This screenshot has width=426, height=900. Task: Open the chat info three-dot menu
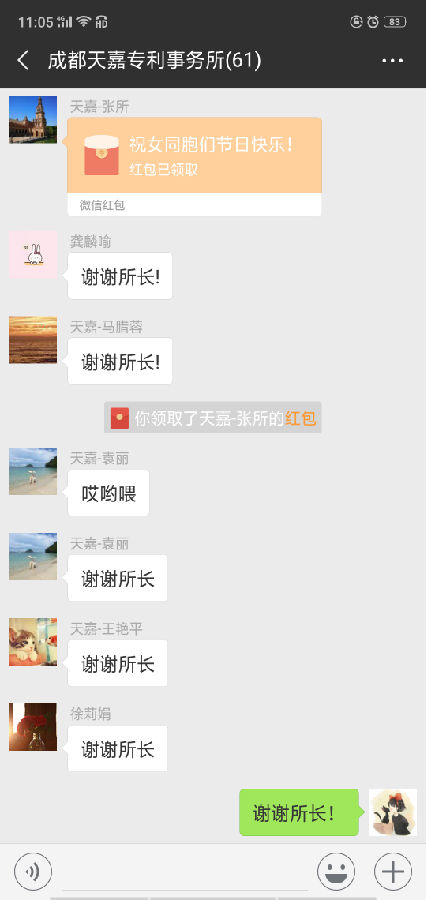point(392,60)
